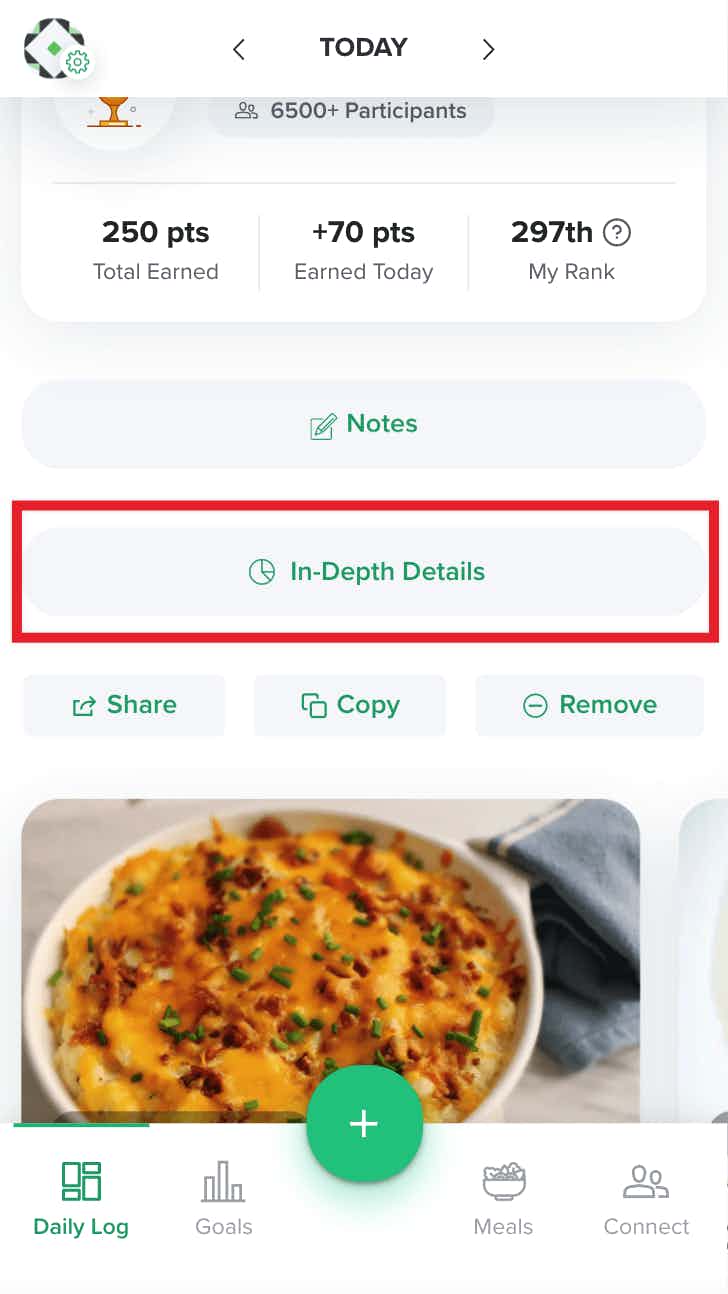The image size is (728, 1294).
Task: Copy today's log
Action: (350, 705)
